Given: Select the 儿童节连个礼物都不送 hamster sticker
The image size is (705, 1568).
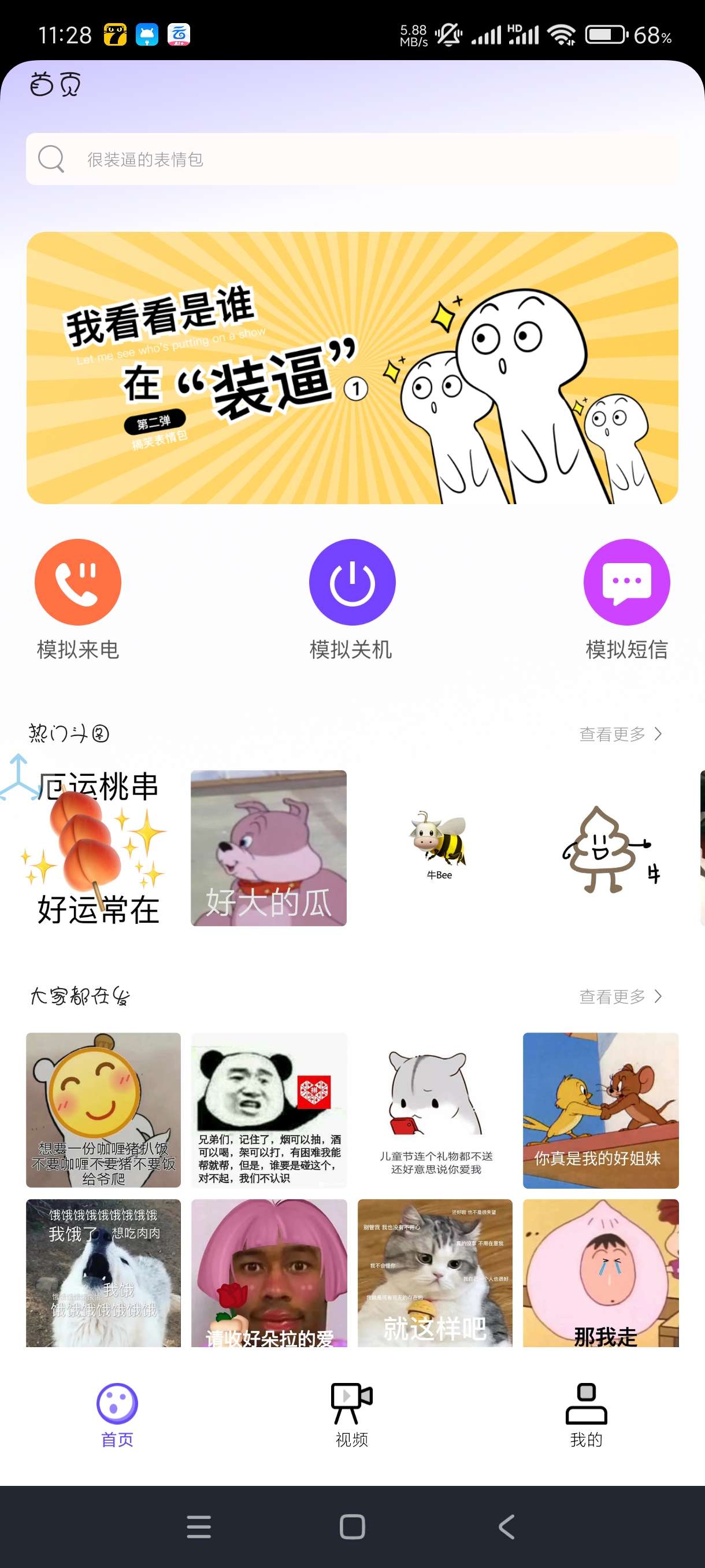Looking at the screenshot, I should click(x=435, y=1110).
